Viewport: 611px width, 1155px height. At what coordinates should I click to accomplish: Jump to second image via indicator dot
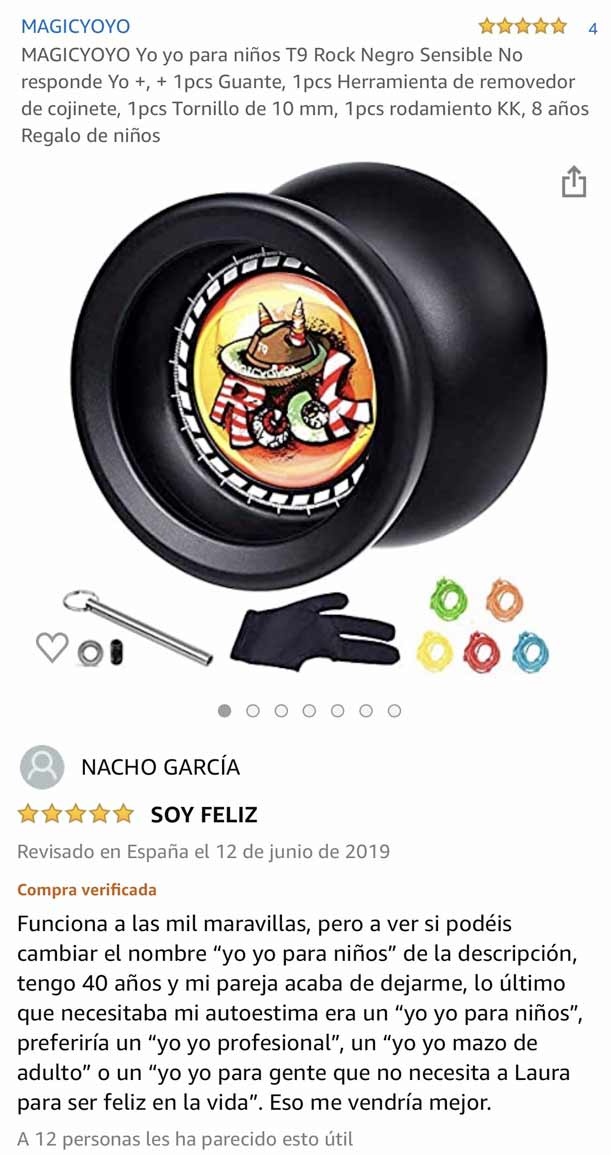tap(253, 711)
